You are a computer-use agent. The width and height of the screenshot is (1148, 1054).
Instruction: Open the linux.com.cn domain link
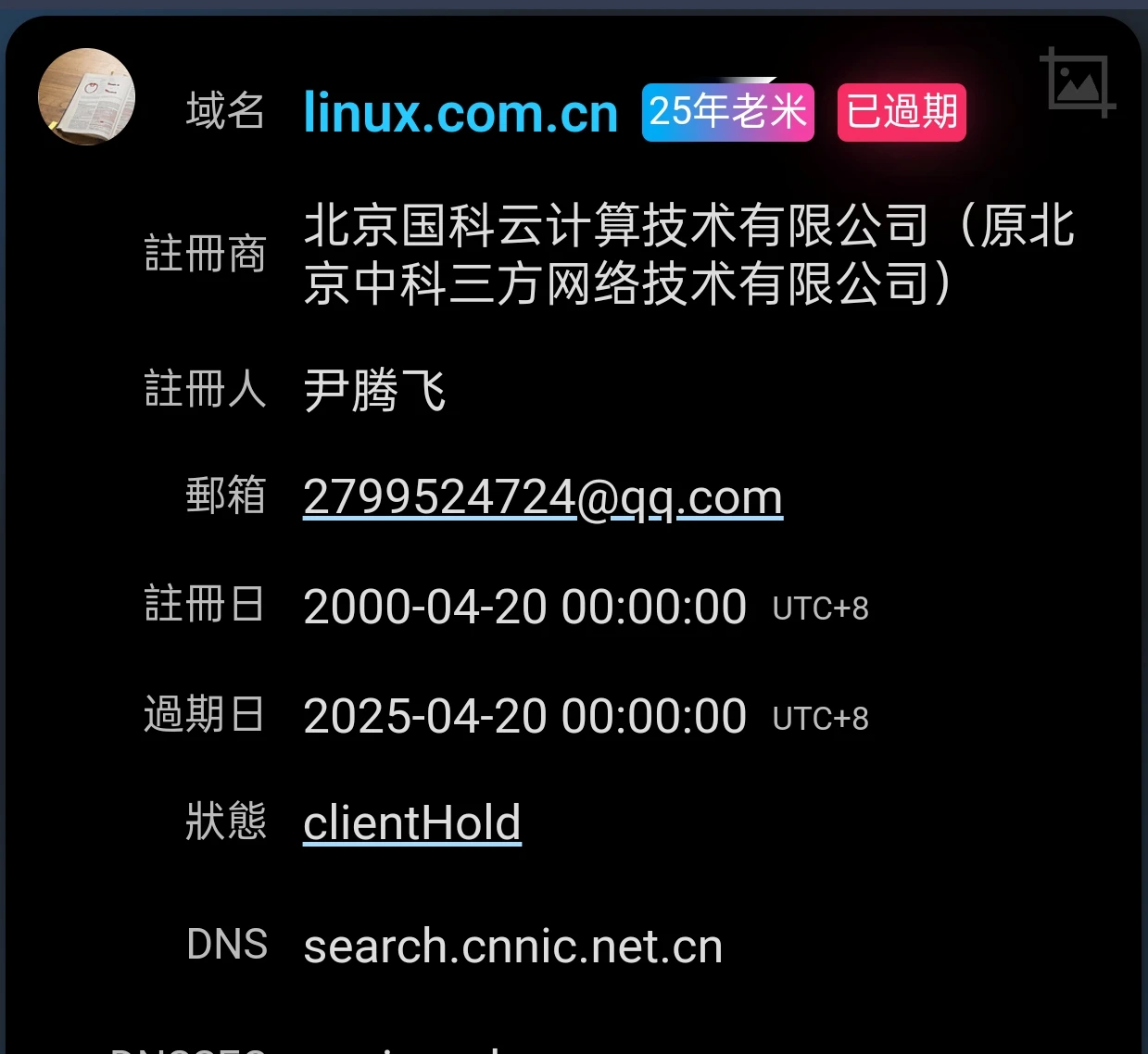point(460,113)
